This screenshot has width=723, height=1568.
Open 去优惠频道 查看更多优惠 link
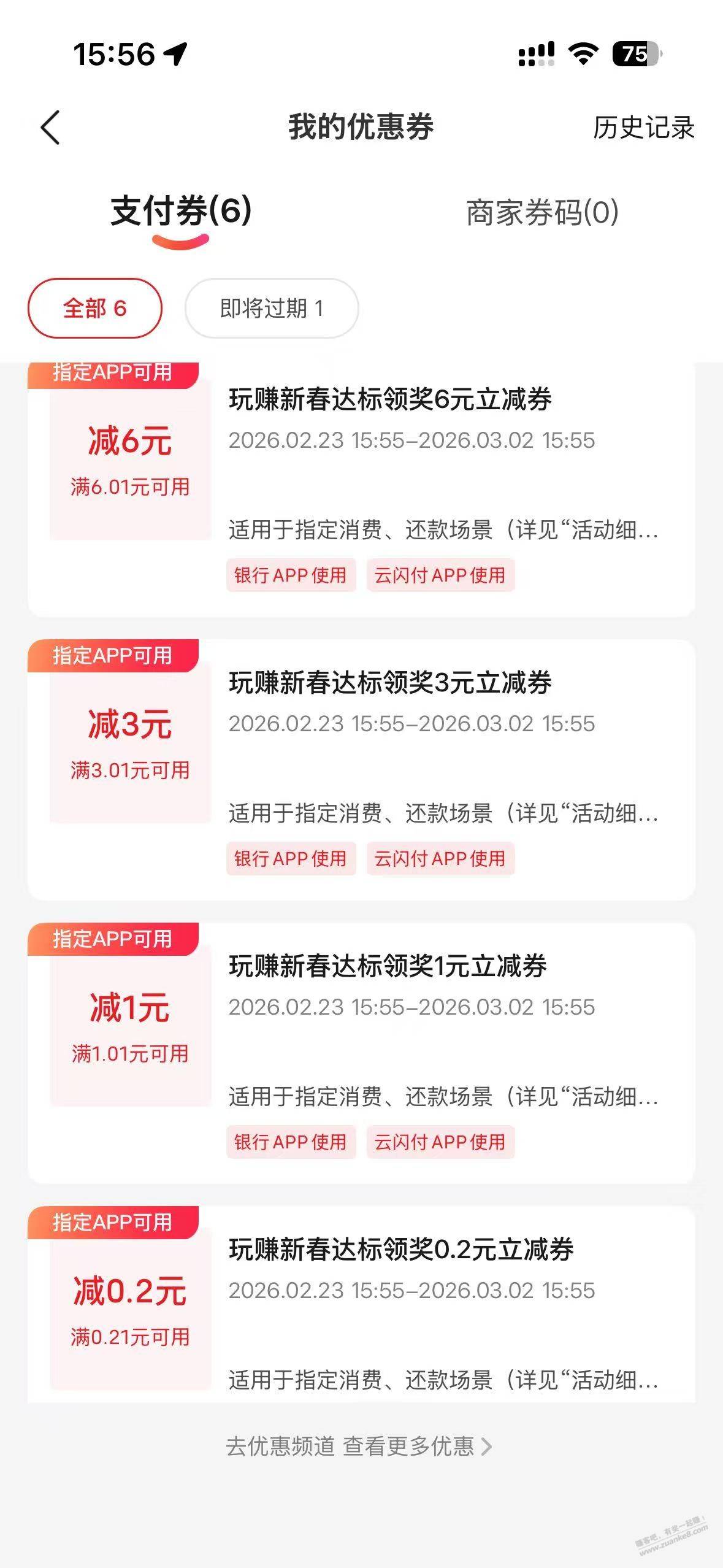point(359,1447)
